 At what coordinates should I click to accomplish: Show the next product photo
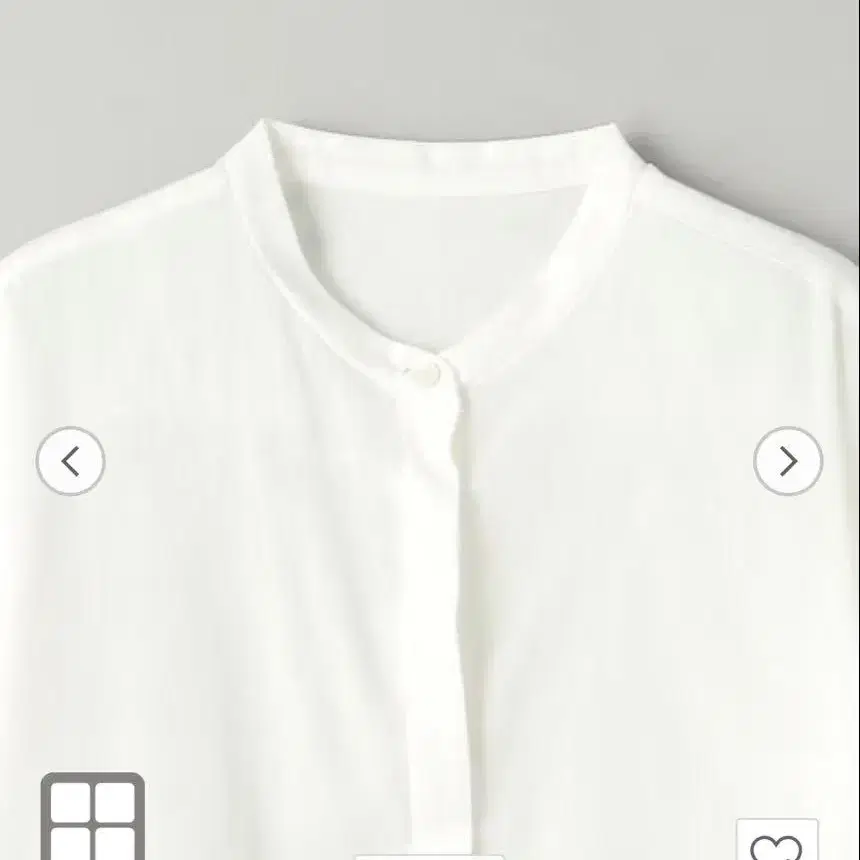coord(788,461)
